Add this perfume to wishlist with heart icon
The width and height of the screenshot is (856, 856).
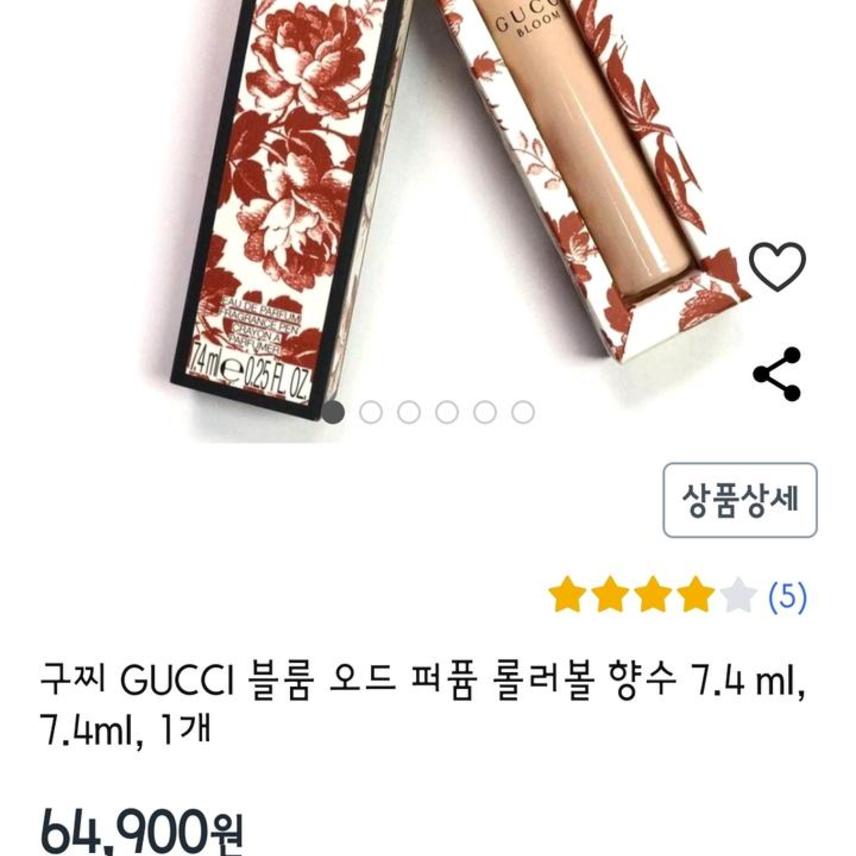(x=777, y=267)
